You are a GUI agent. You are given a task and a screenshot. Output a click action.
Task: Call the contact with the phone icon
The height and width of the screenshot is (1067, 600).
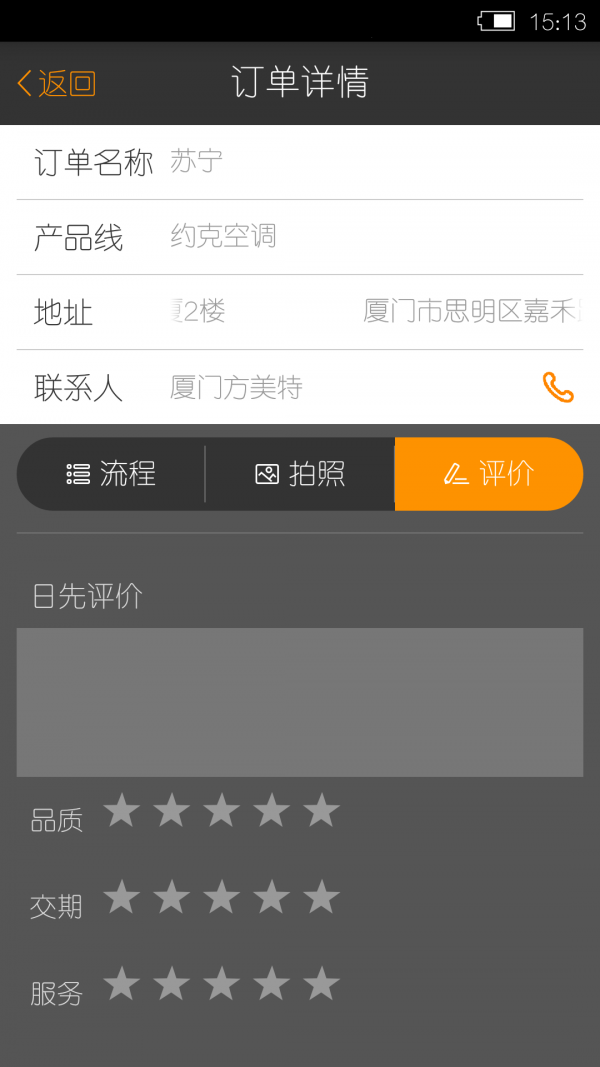[558, 387]
